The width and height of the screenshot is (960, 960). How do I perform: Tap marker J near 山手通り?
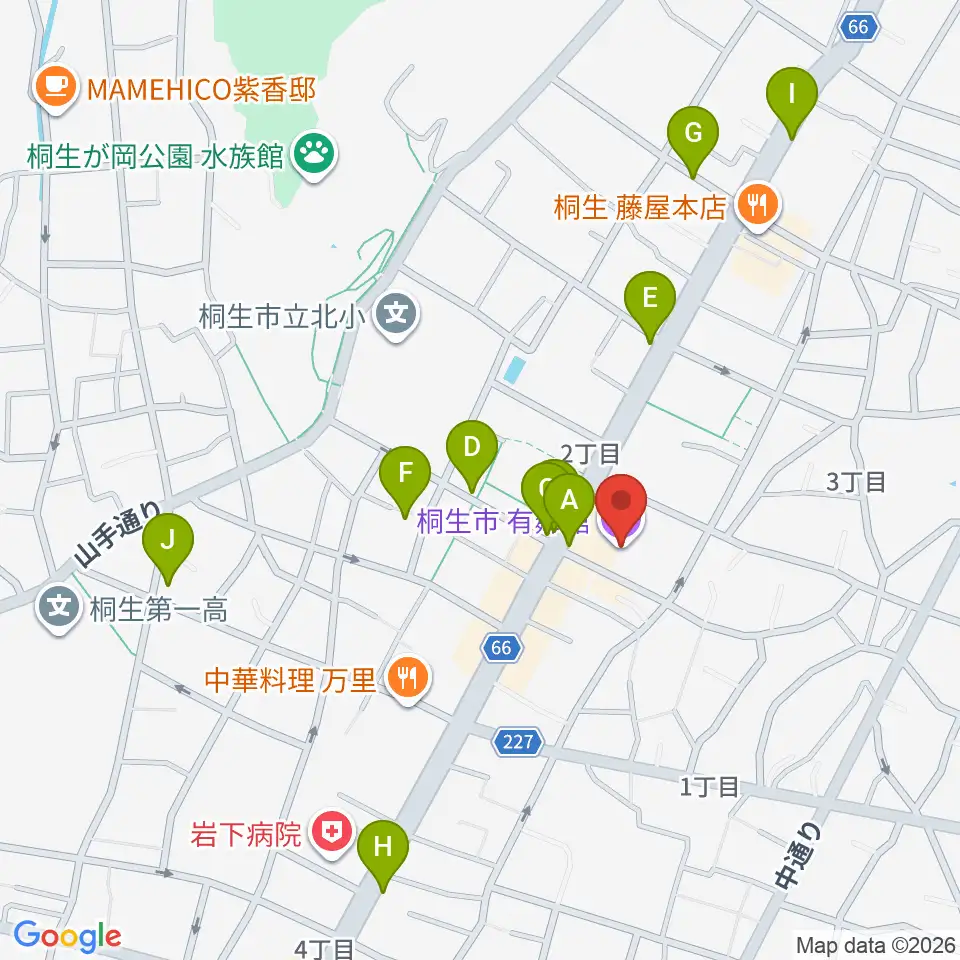168,544
